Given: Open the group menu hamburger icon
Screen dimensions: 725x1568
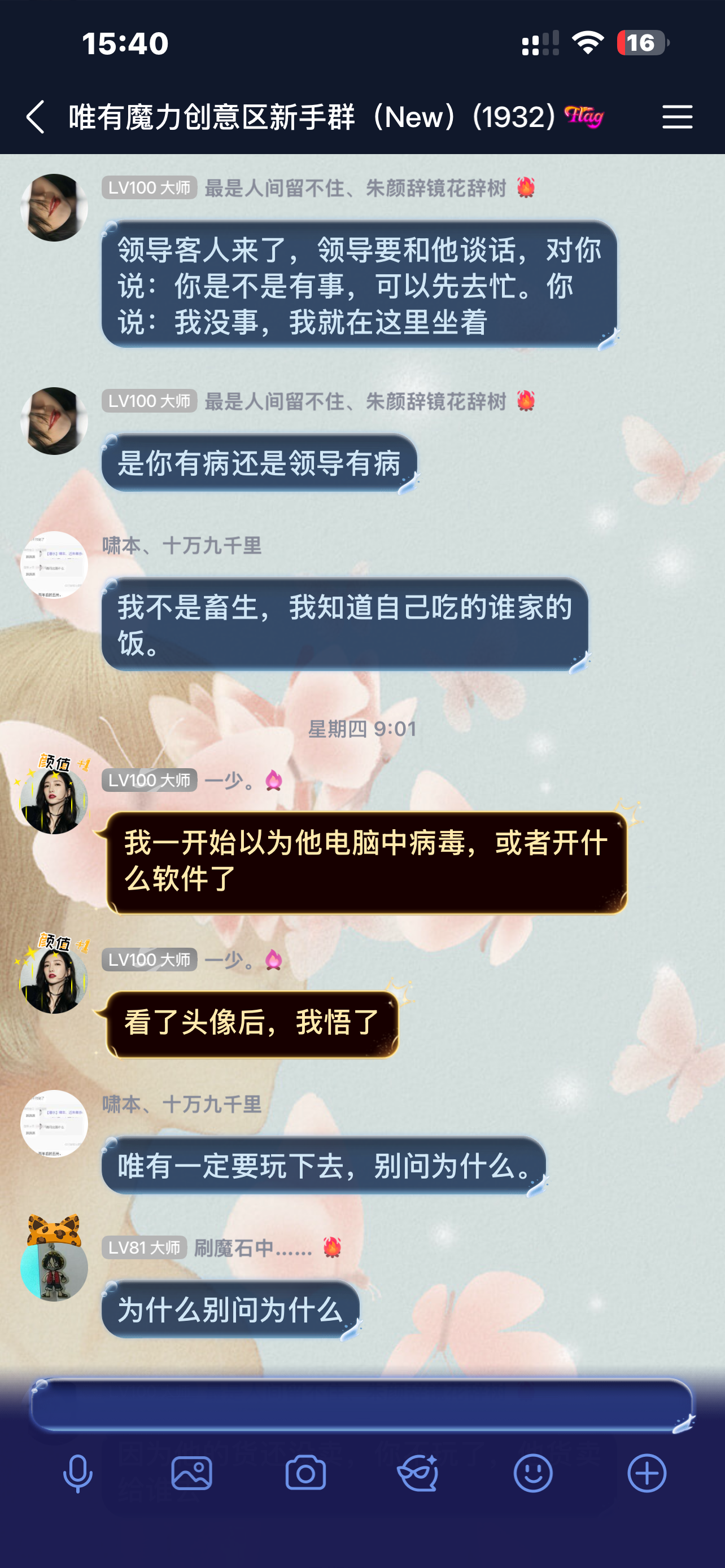Looking at the screenshot, I should (x=677, y=116).
